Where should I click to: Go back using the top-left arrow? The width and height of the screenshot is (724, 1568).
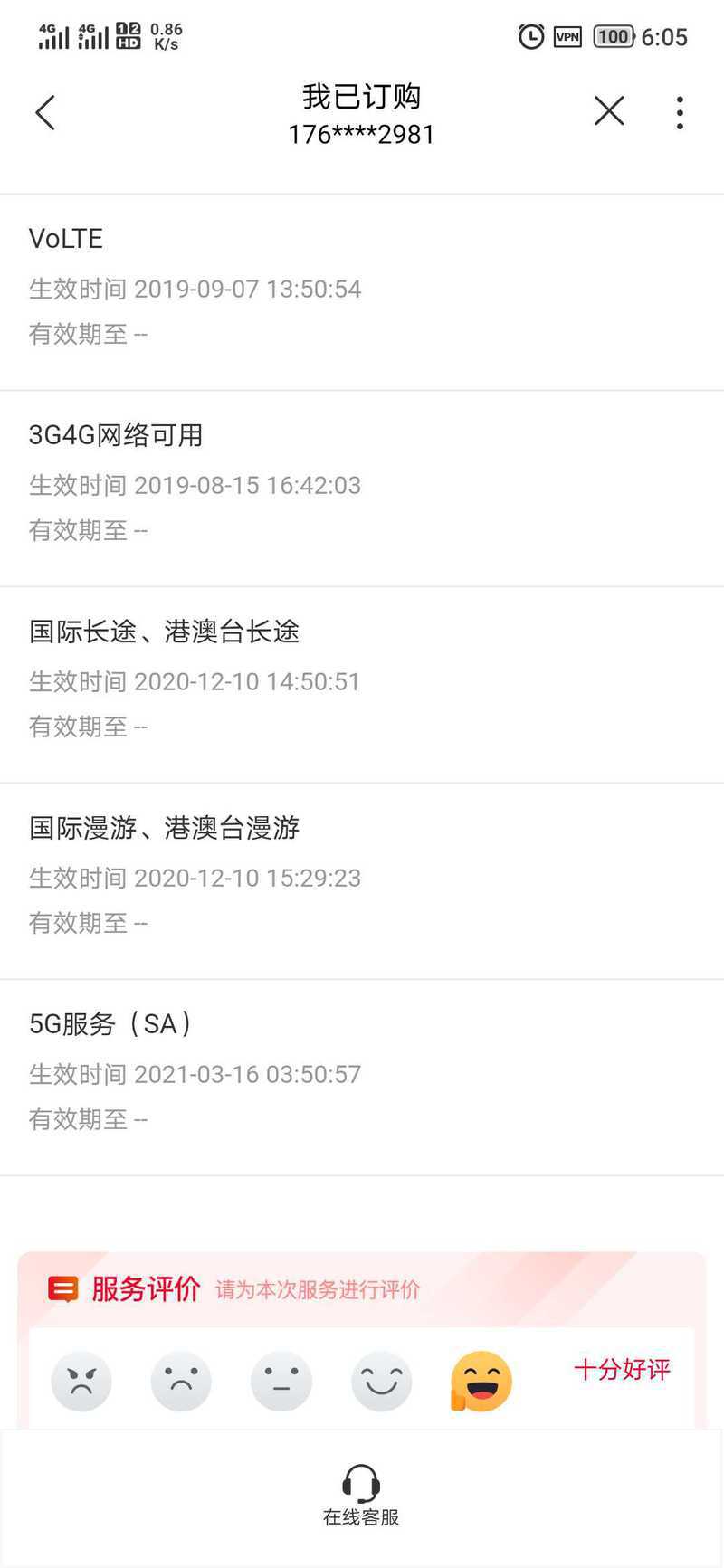tap(45, 112)
